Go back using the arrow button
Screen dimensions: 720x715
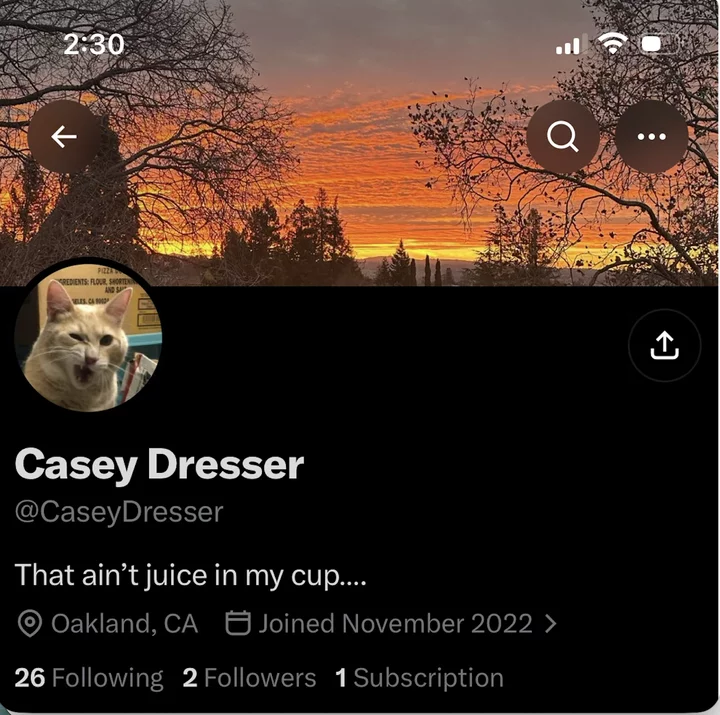(64, 136)
